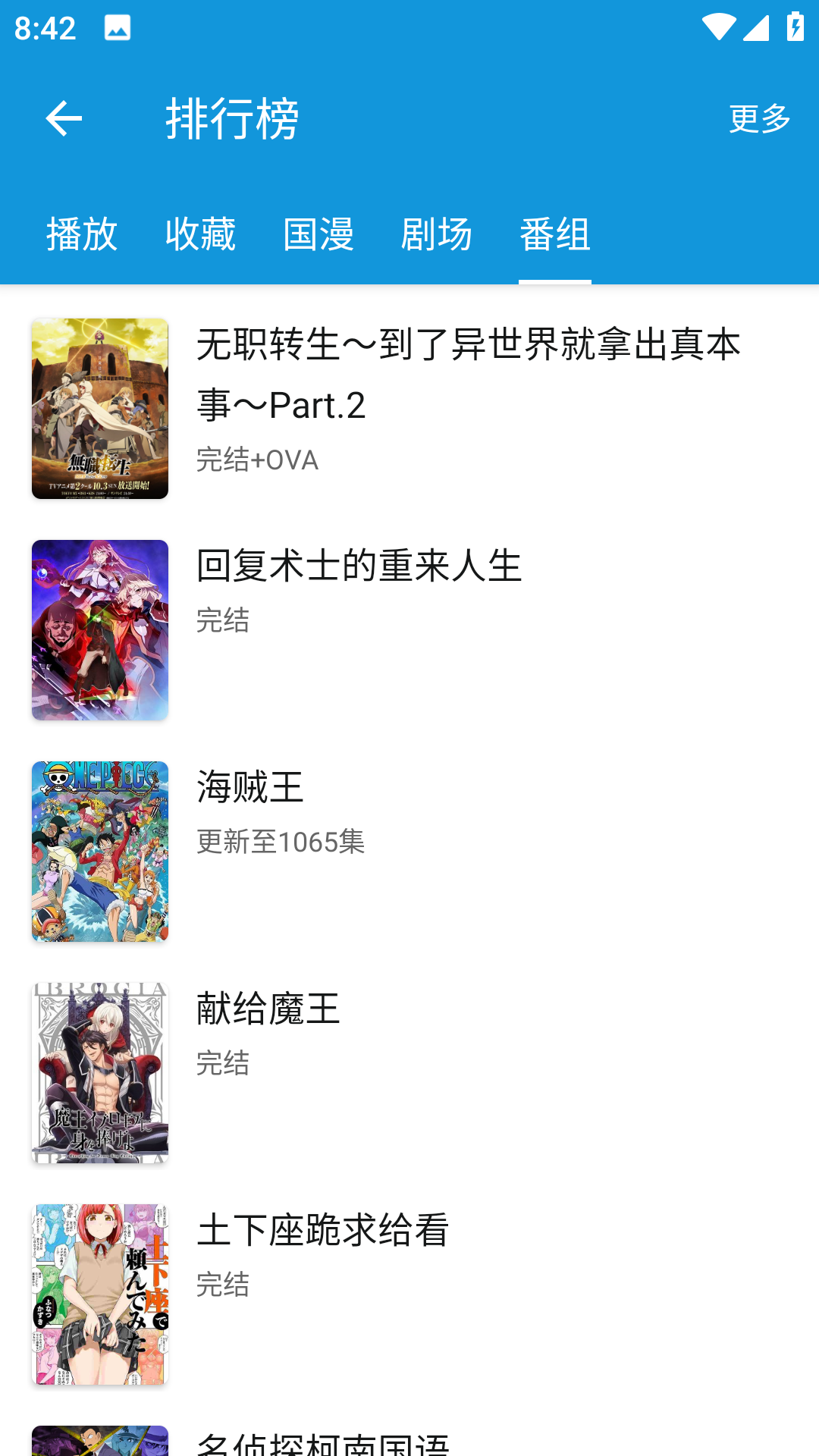Switch to the 播放 tab
The width and height of the screenshot is (819, 1456).
click(82, 234)
